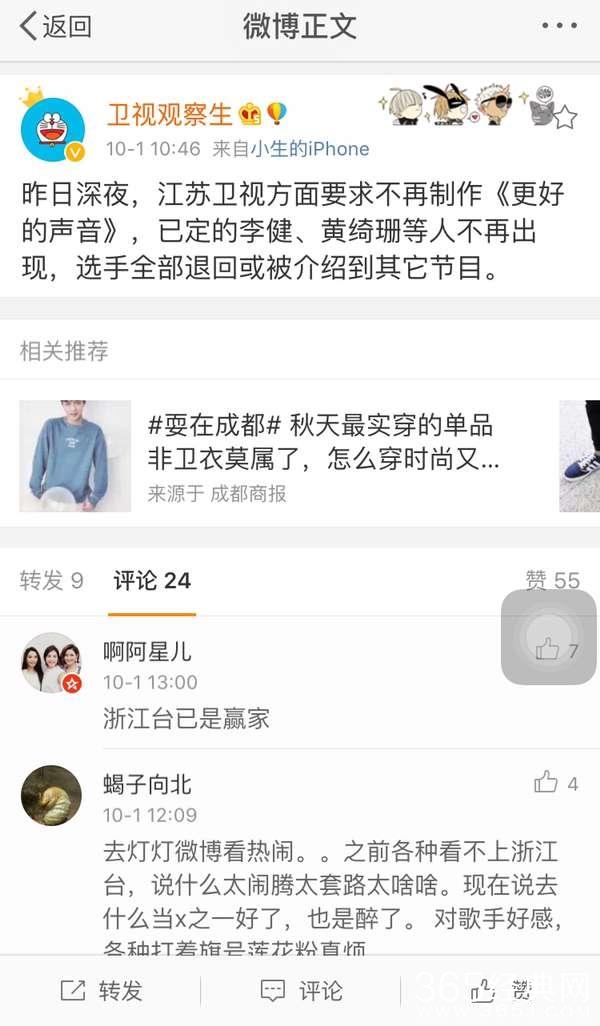This screenshot has height=1026, width=600.
Task: Select the 评论 24 tab
Action: (151, 580)
